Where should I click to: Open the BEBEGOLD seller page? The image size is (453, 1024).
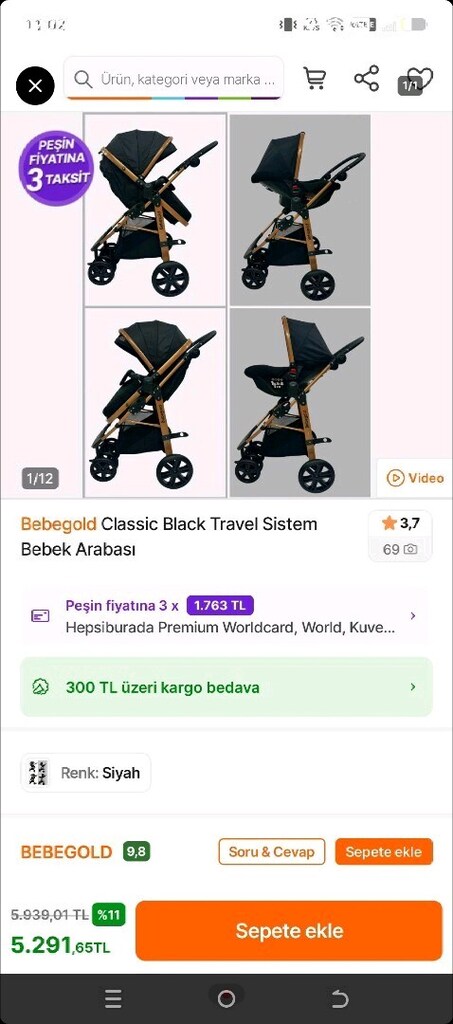(x=67, y=852)
